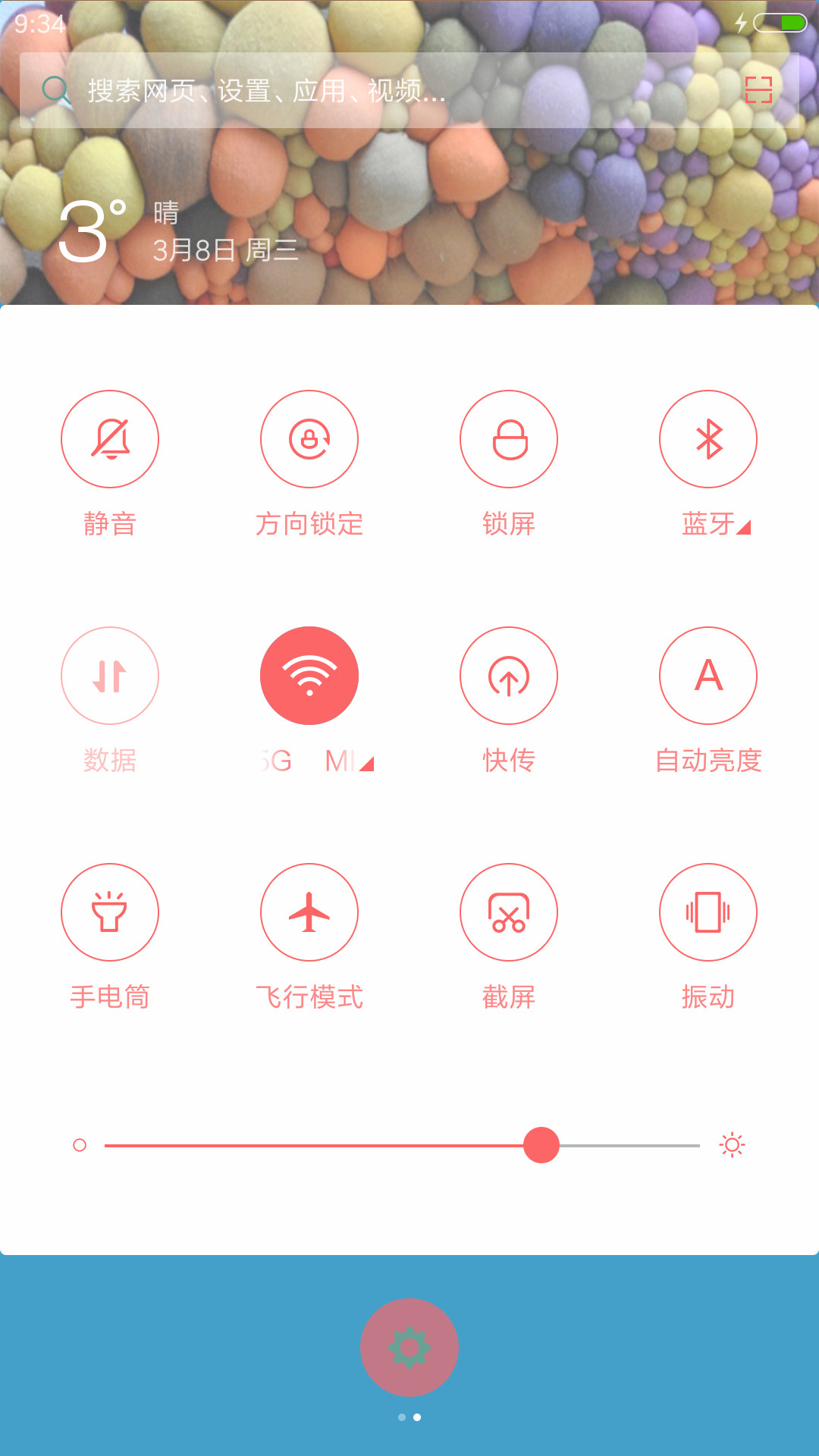Viewport: 819px width, 1456px height.
Task: Toggle 方向锁定 orientation lock
Action: pyautogui.click(x=309, y=439)
